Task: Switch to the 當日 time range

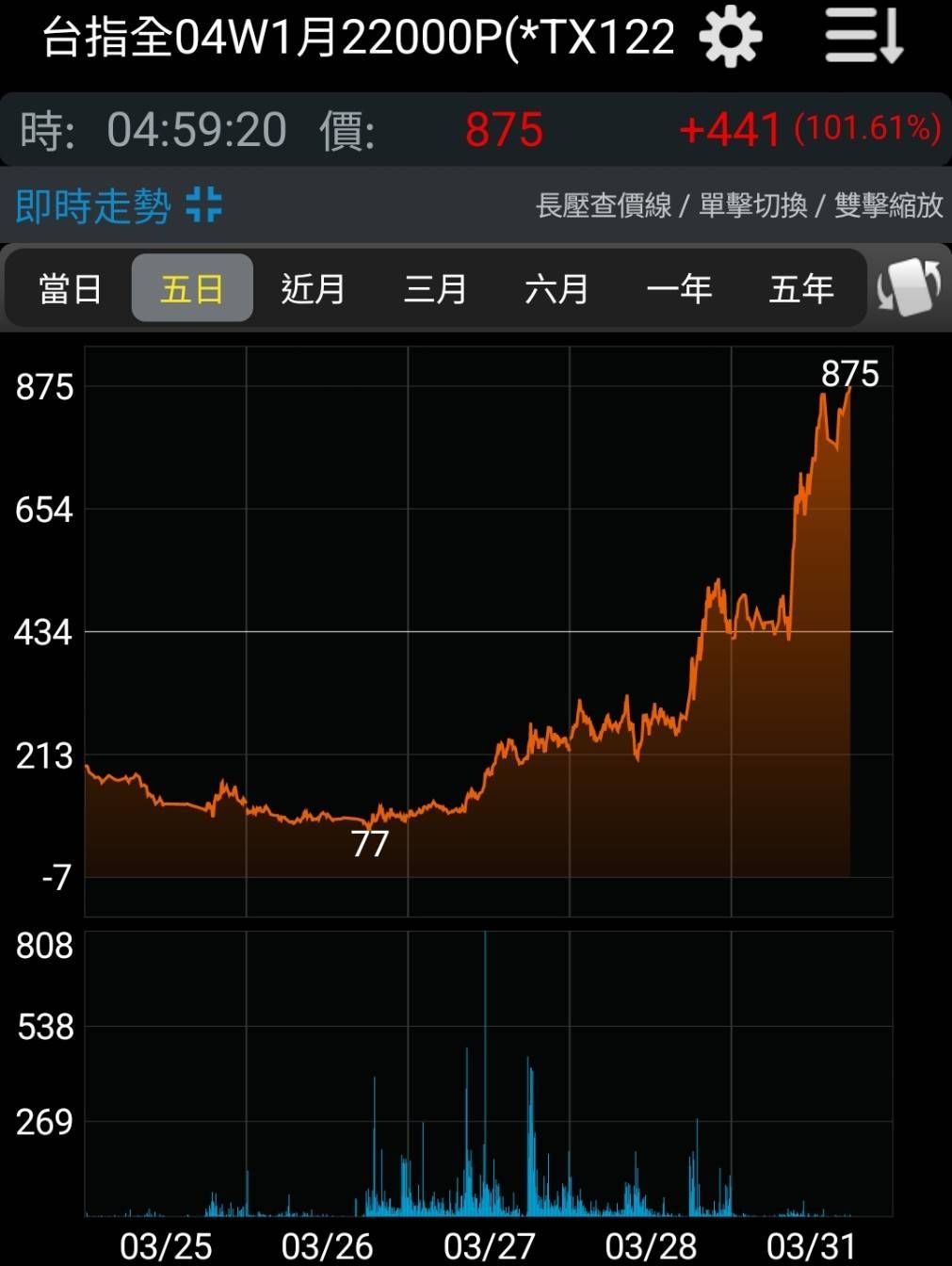Action: coord(70,288)
